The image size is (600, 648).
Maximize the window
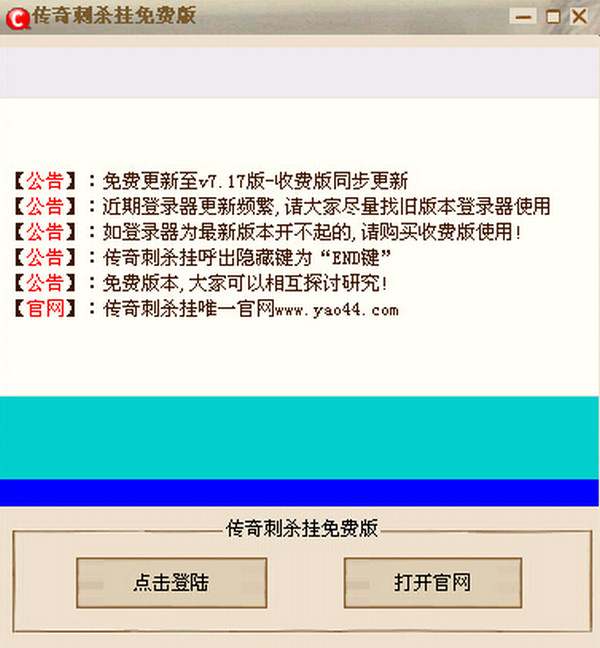[x=553, y=16]
